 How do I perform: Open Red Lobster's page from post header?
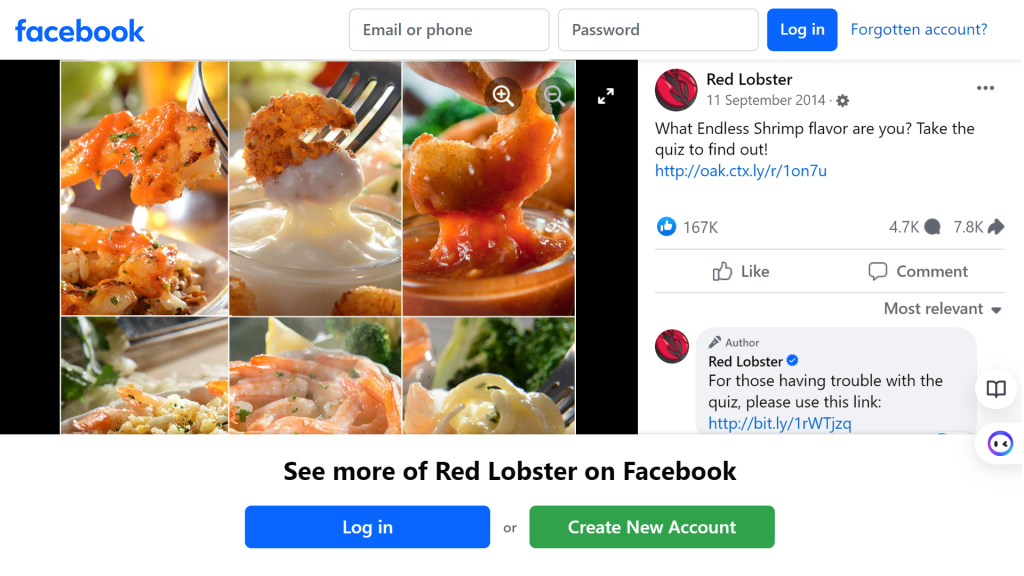click(749, 80)
